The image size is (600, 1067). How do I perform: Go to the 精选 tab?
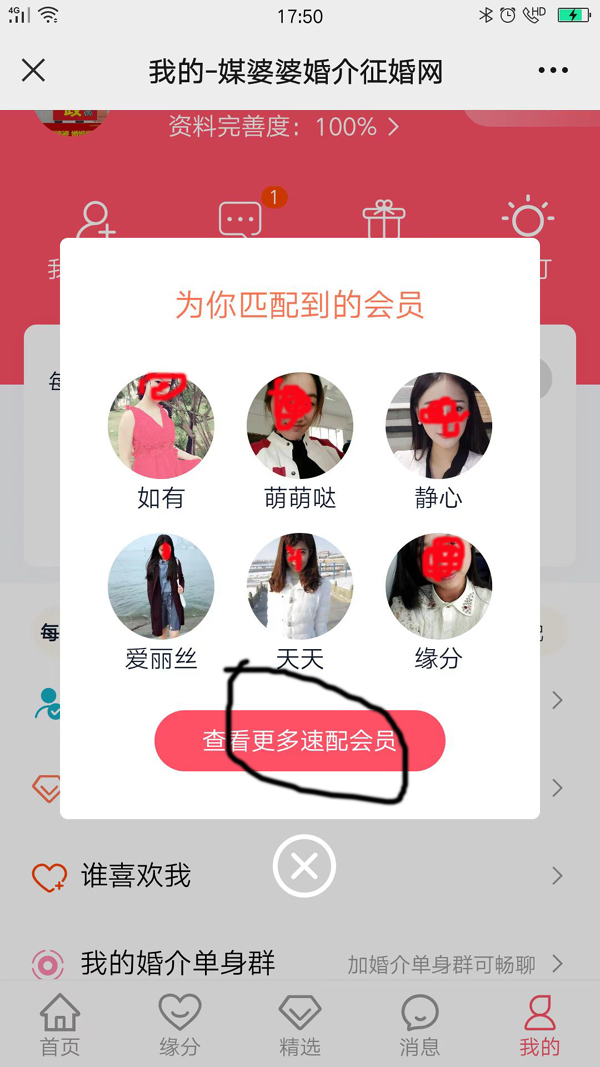coord(300,1025)
